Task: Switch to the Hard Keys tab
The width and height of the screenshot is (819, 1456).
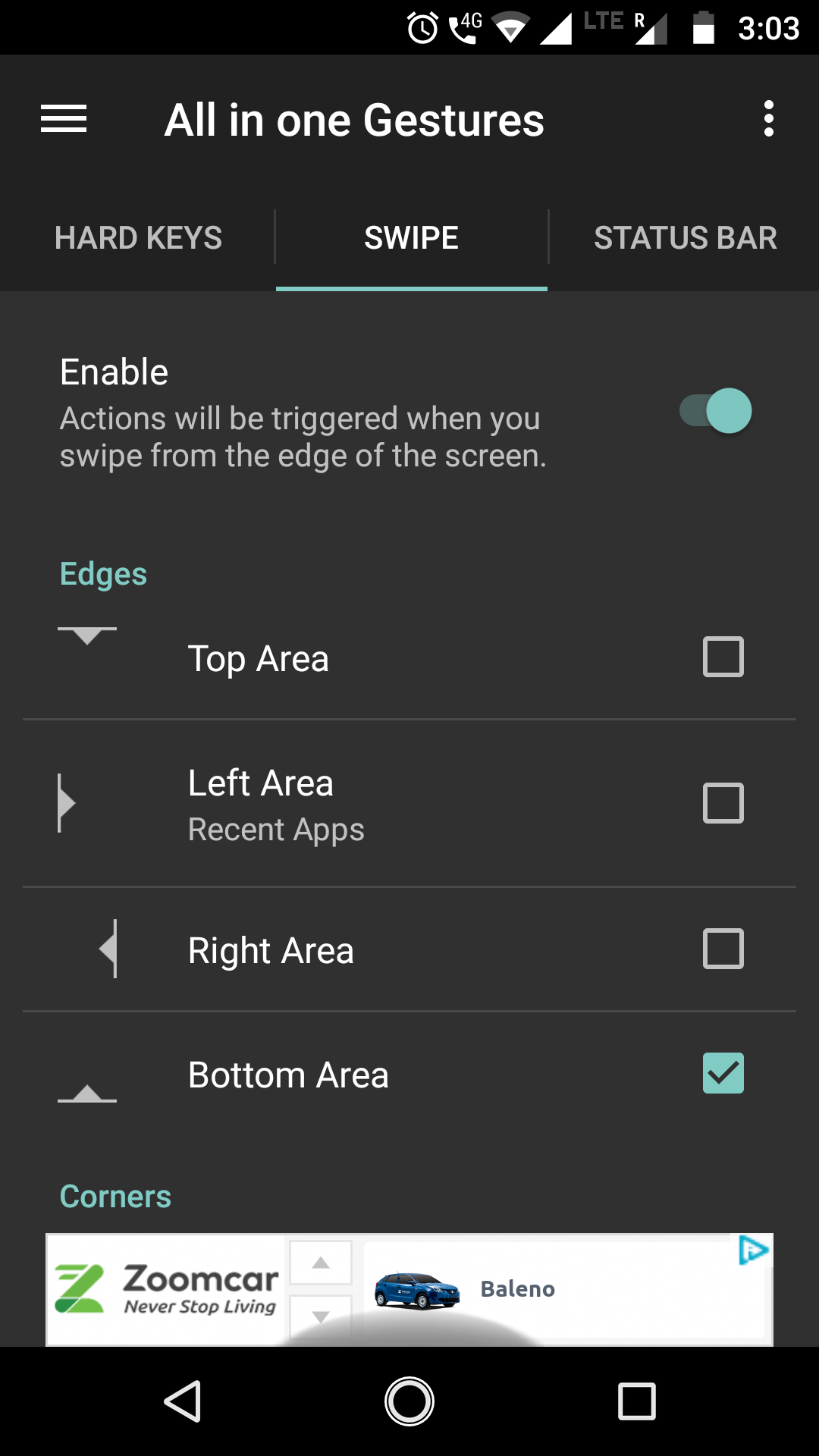Action: (x=138, y=238)
